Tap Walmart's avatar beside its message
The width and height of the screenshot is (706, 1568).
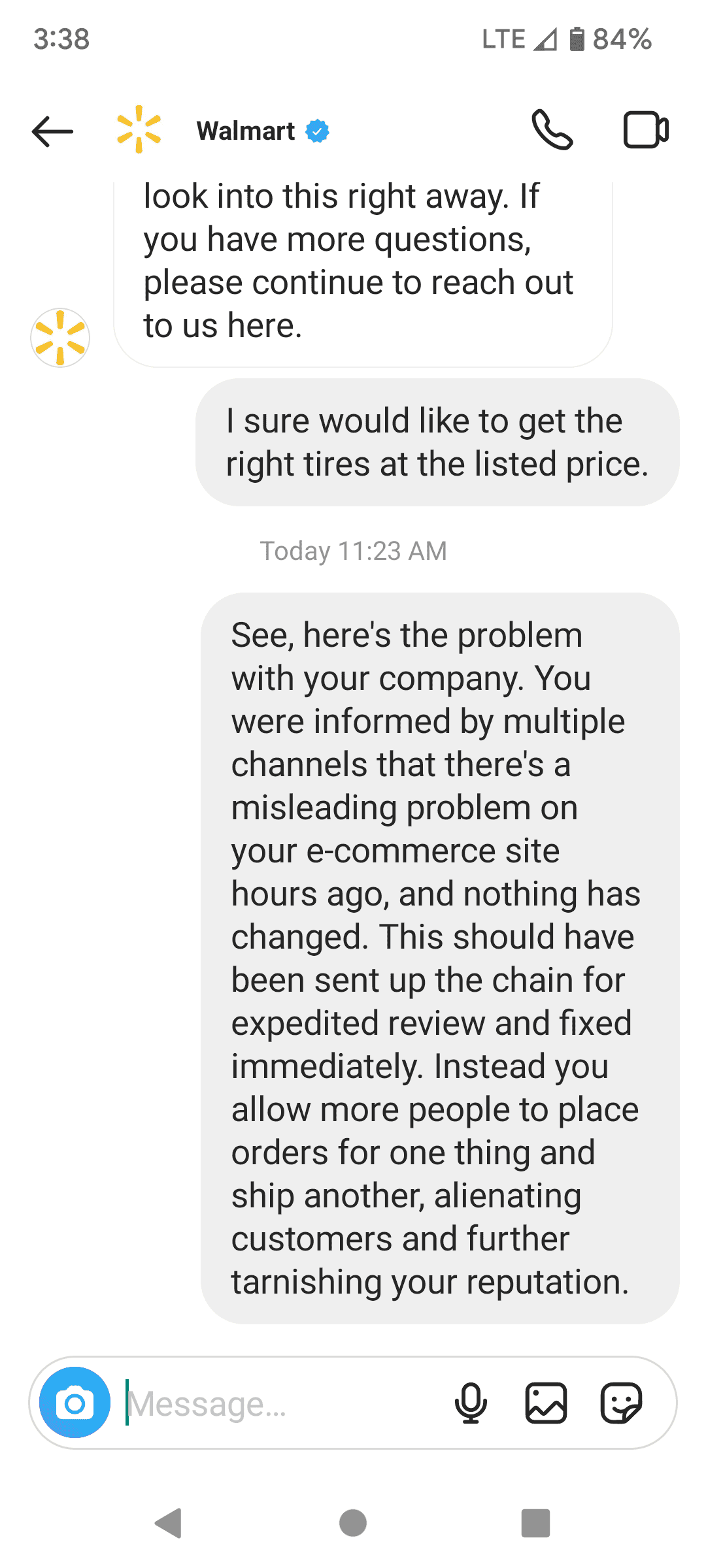[60, 338]
